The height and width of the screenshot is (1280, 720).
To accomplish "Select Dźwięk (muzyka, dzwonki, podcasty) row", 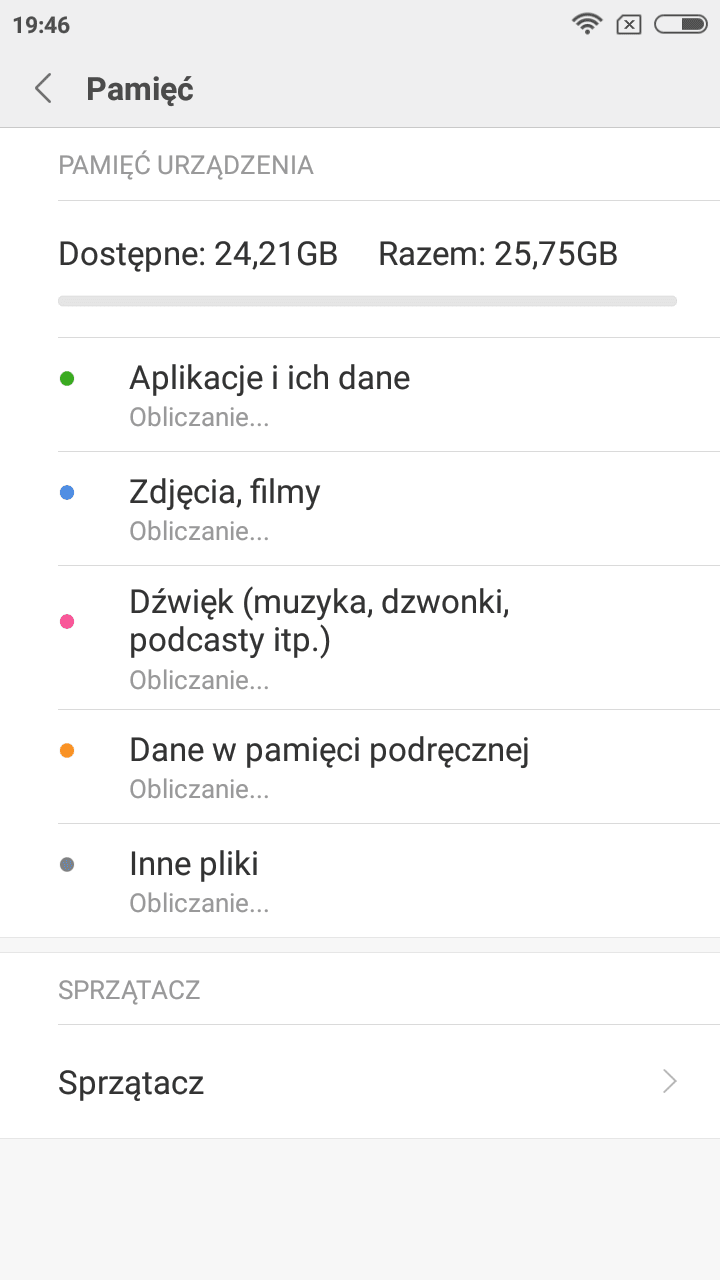I will click(360, 638).
